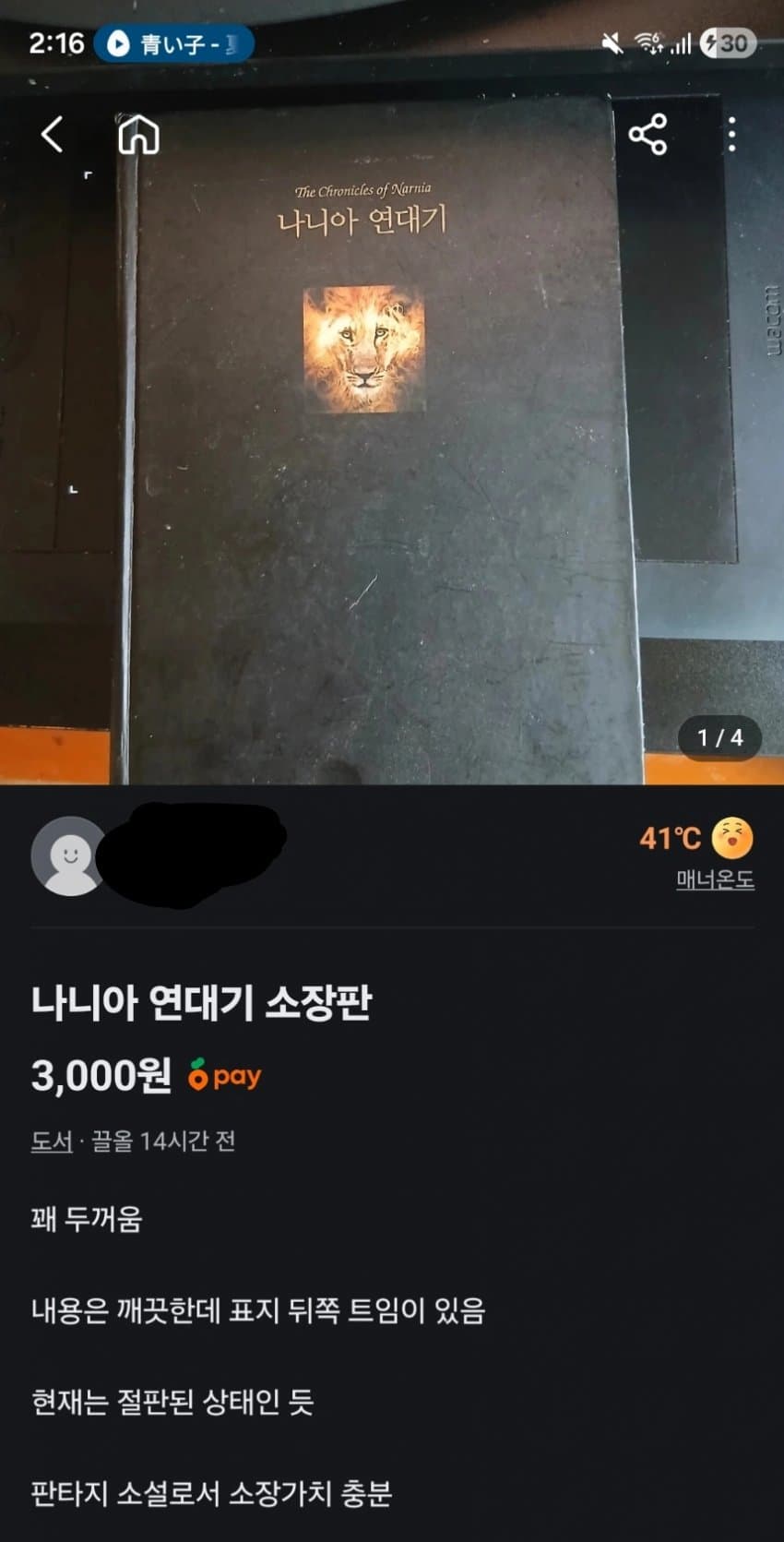Open the home icon

[x=138, y=136]
